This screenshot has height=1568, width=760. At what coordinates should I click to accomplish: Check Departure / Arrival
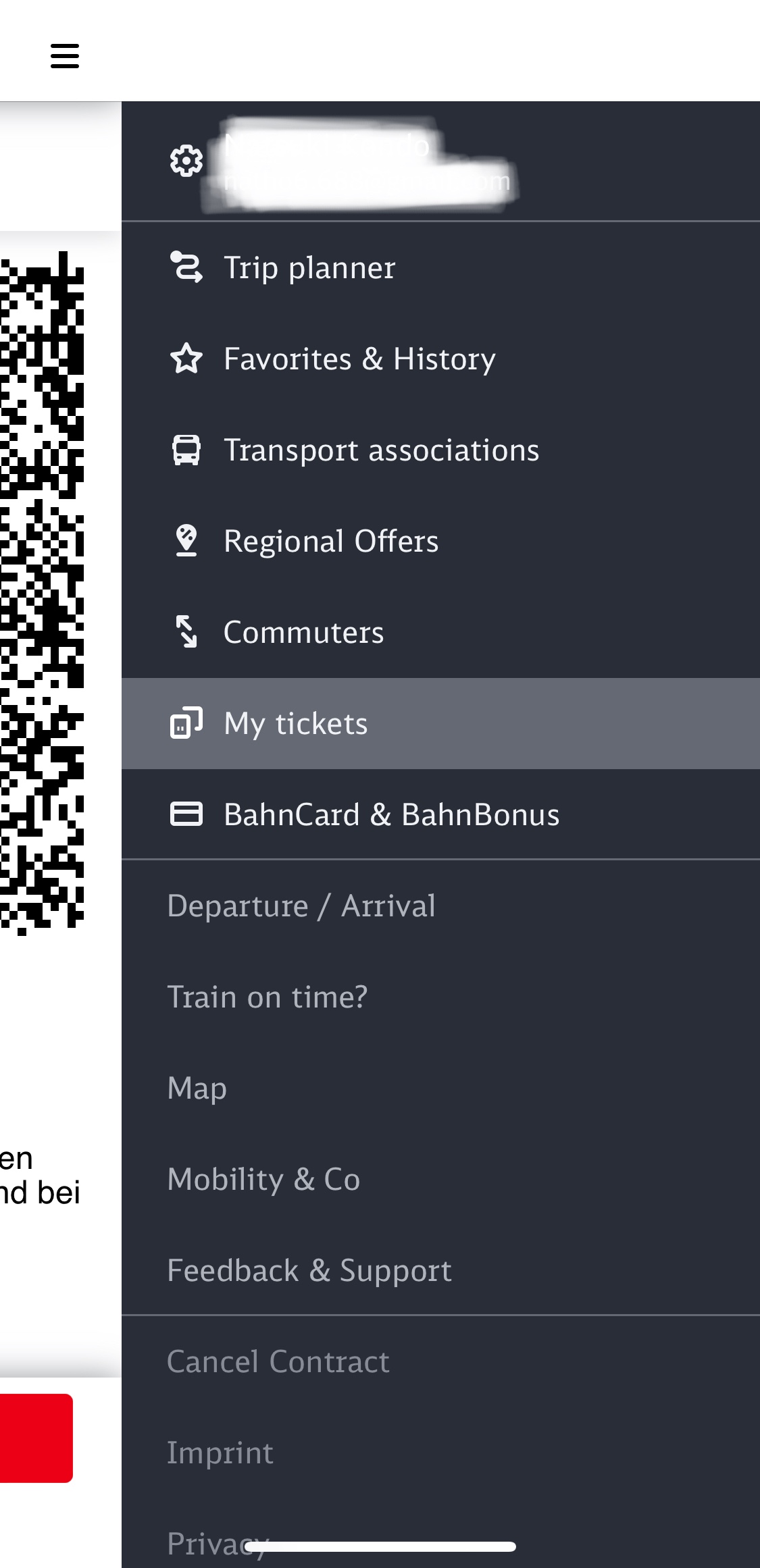tap(440, 906)
